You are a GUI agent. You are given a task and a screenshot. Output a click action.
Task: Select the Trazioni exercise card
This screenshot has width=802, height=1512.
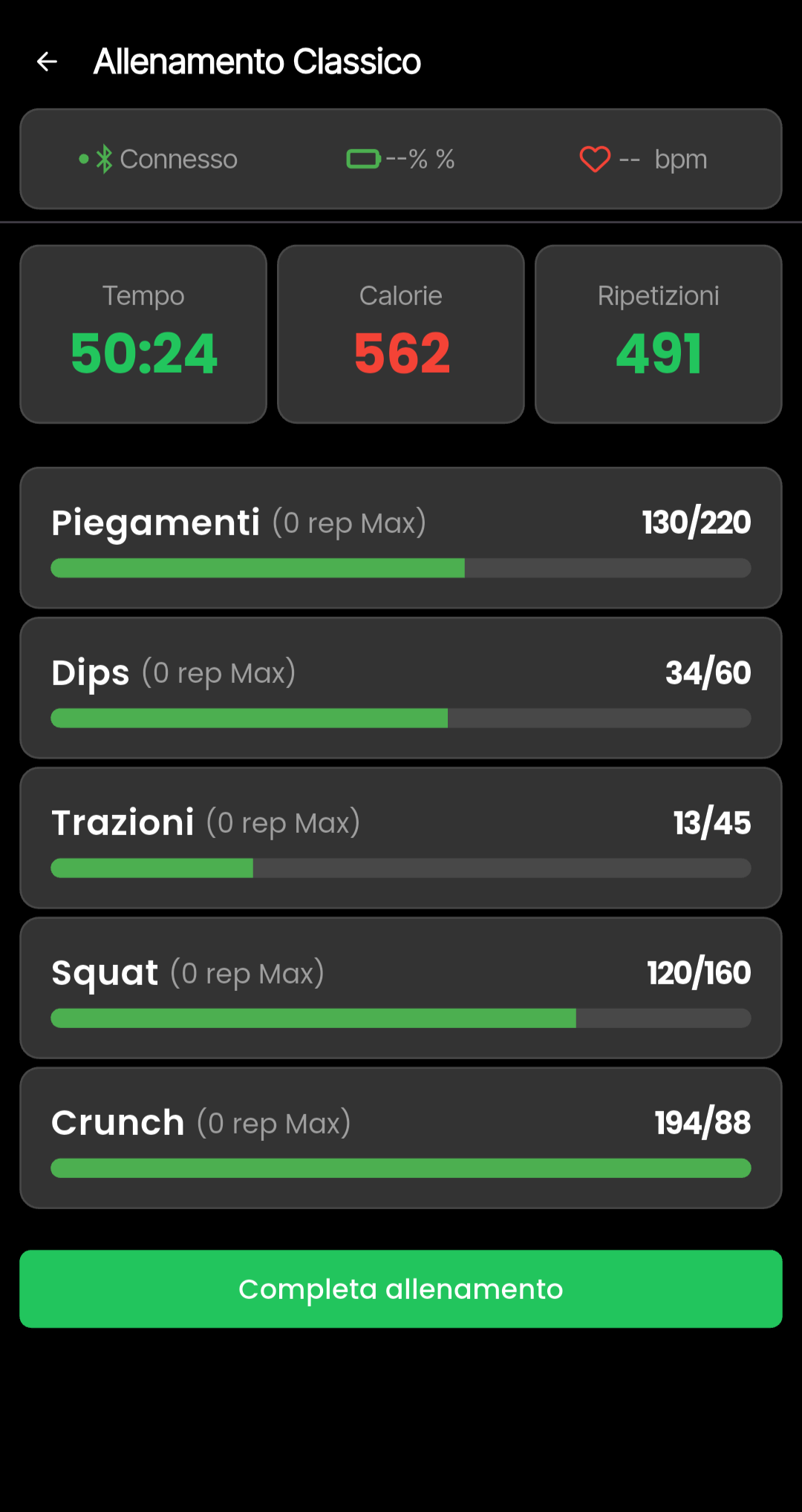point(401,837)
